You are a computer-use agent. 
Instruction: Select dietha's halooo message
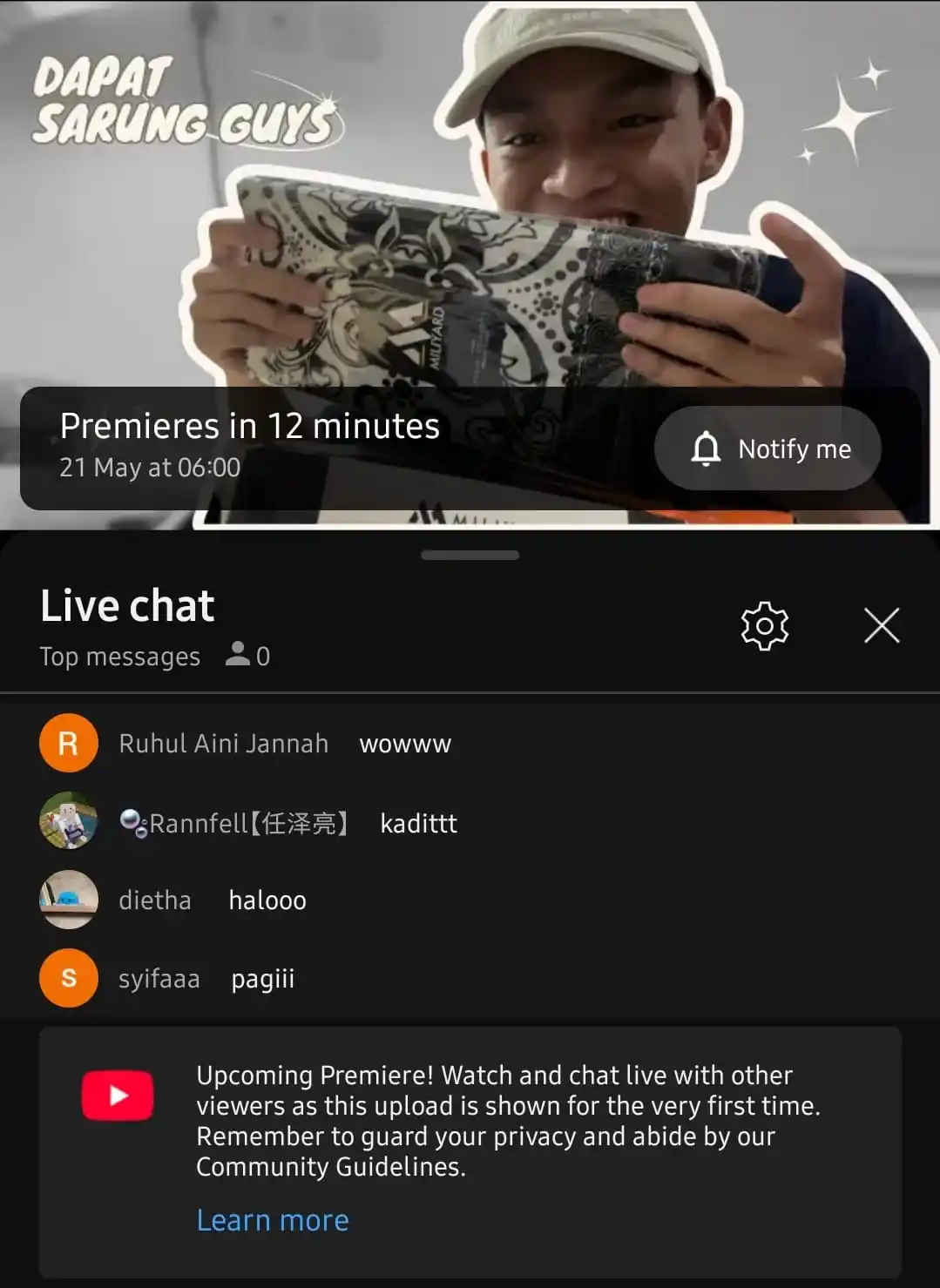(267, 900)
